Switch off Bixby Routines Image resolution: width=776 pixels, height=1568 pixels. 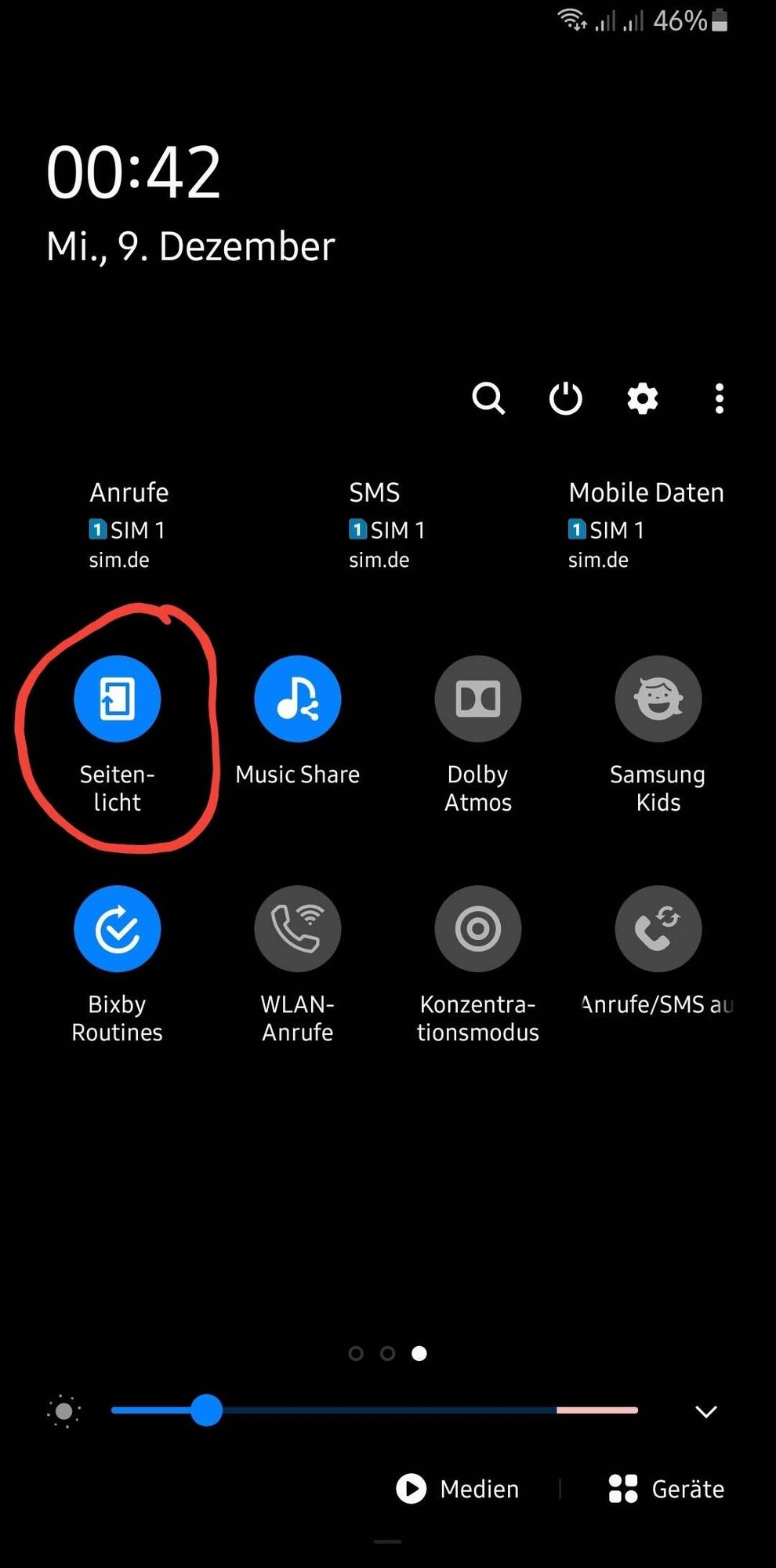point(118,929)
